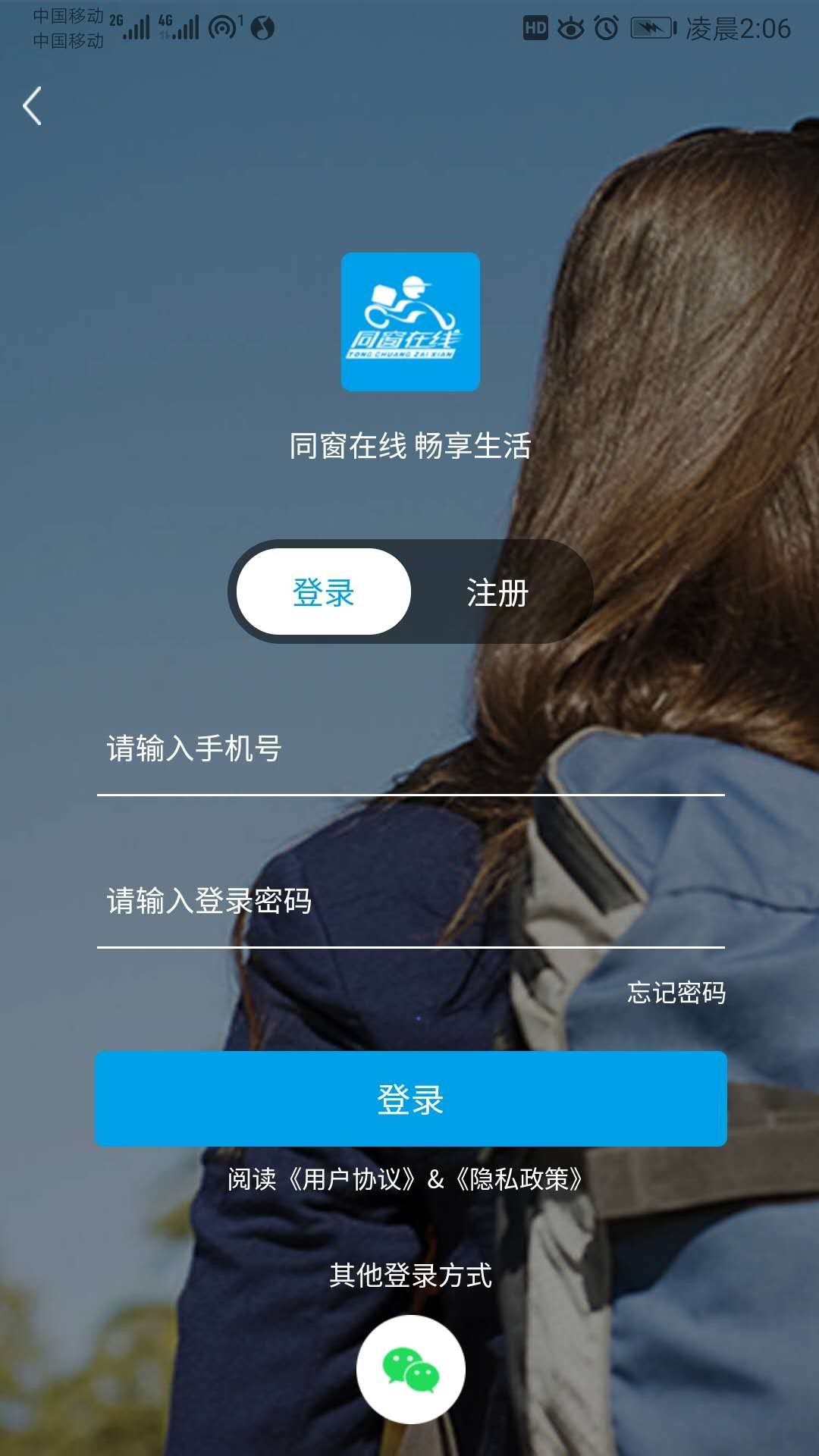Tap the WeChat login icon
Viewport: 819px width, 1456px height.
click(409, 1371)
